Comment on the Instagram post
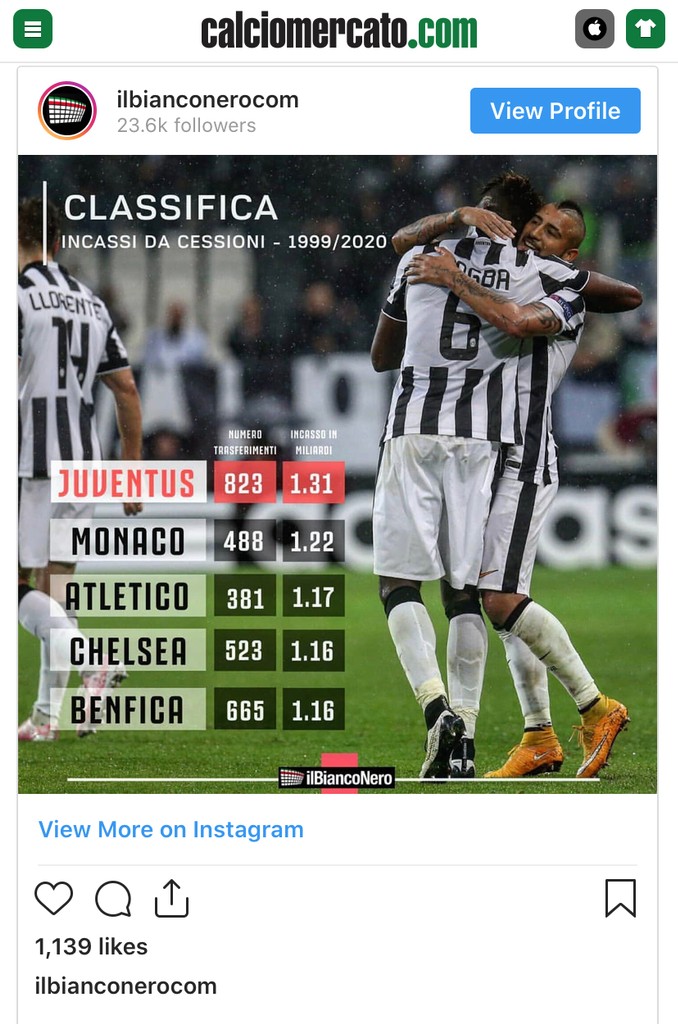Viewport: 678px width, 1024px height. pos(113,898)
